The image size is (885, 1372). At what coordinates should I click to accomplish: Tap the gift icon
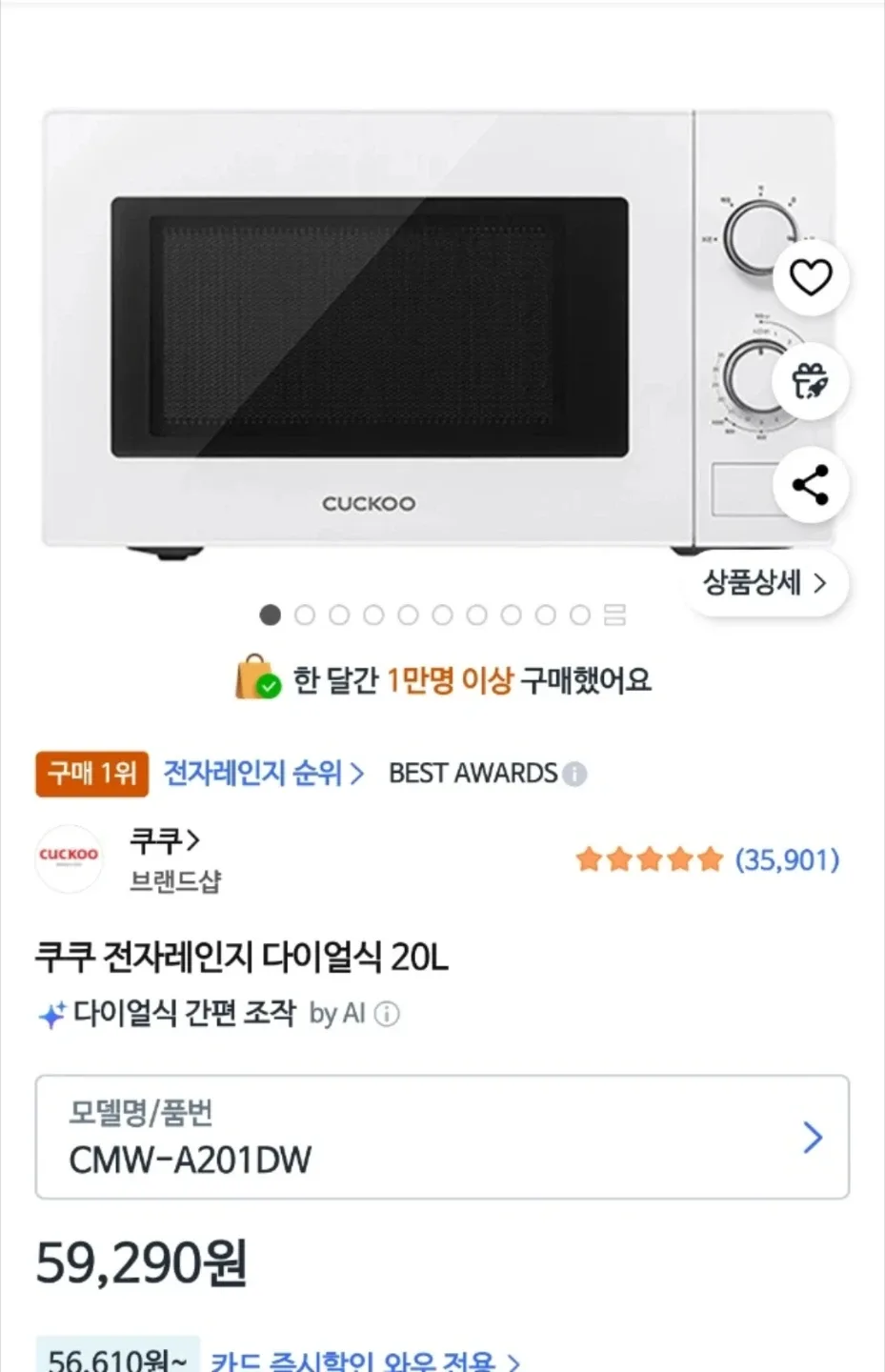pyautogui.click(x=811, y=381)
